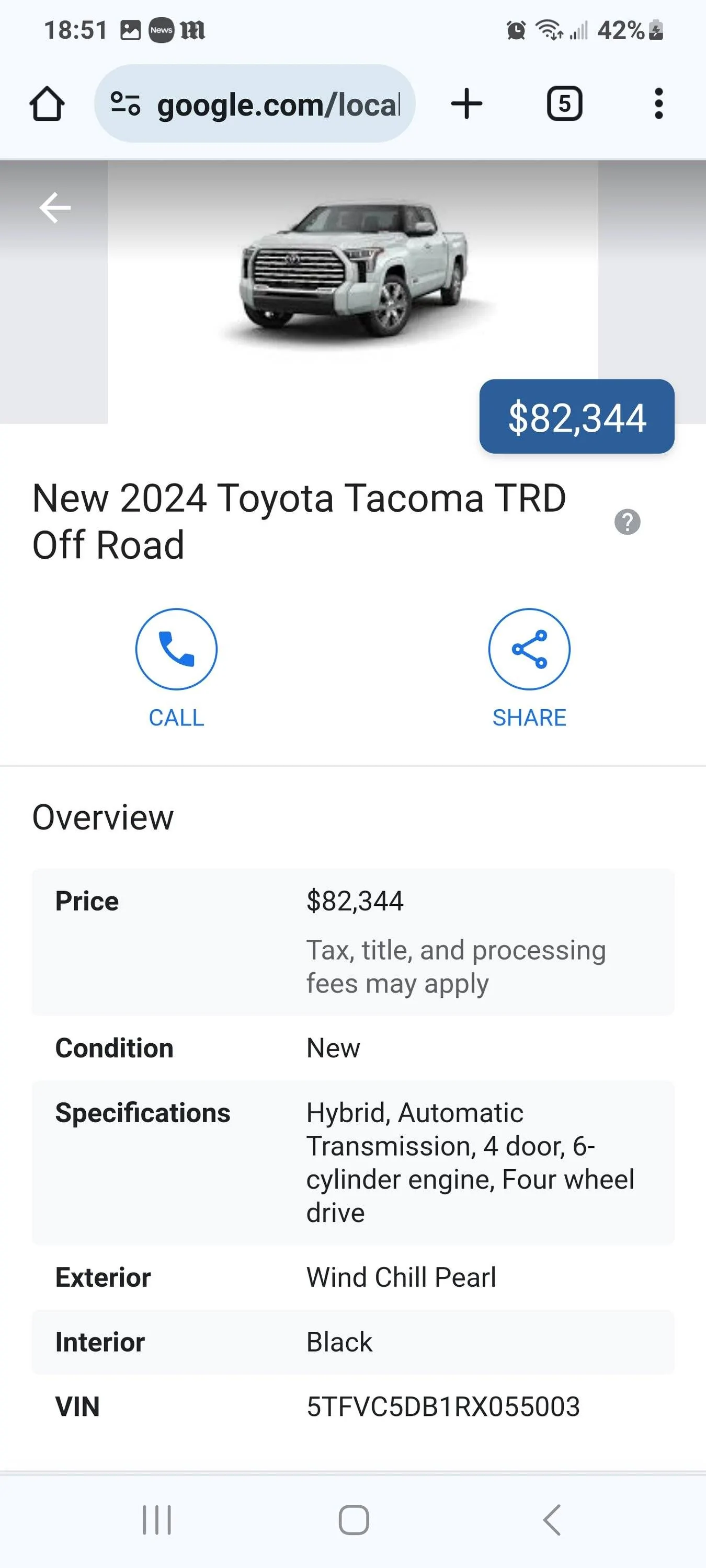Viewport: 706px width, 1568px height.
Task: Open a new browser tab
Action: point(466,104)
